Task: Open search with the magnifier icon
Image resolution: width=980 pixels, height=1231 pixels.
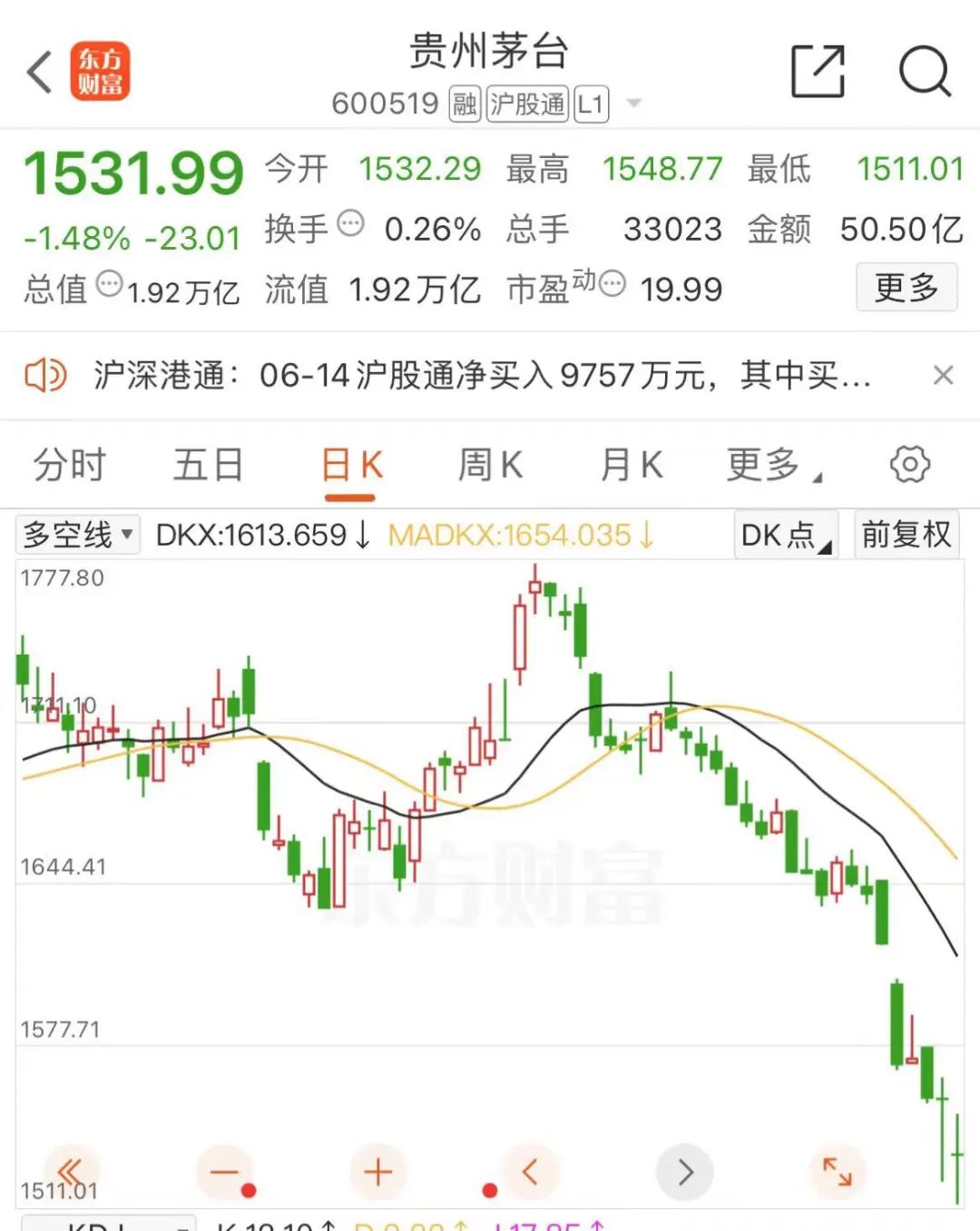Action: 924,71
